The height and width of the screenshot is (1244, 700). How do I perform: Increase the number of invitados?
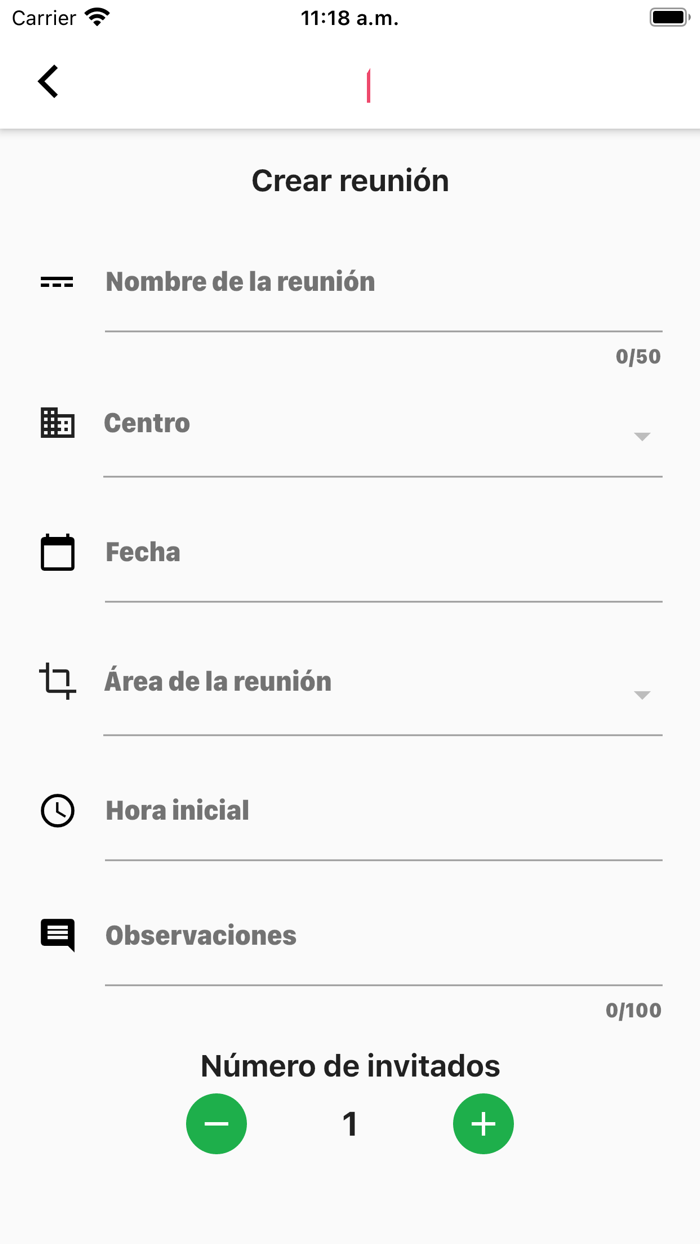click(483, 1124)
